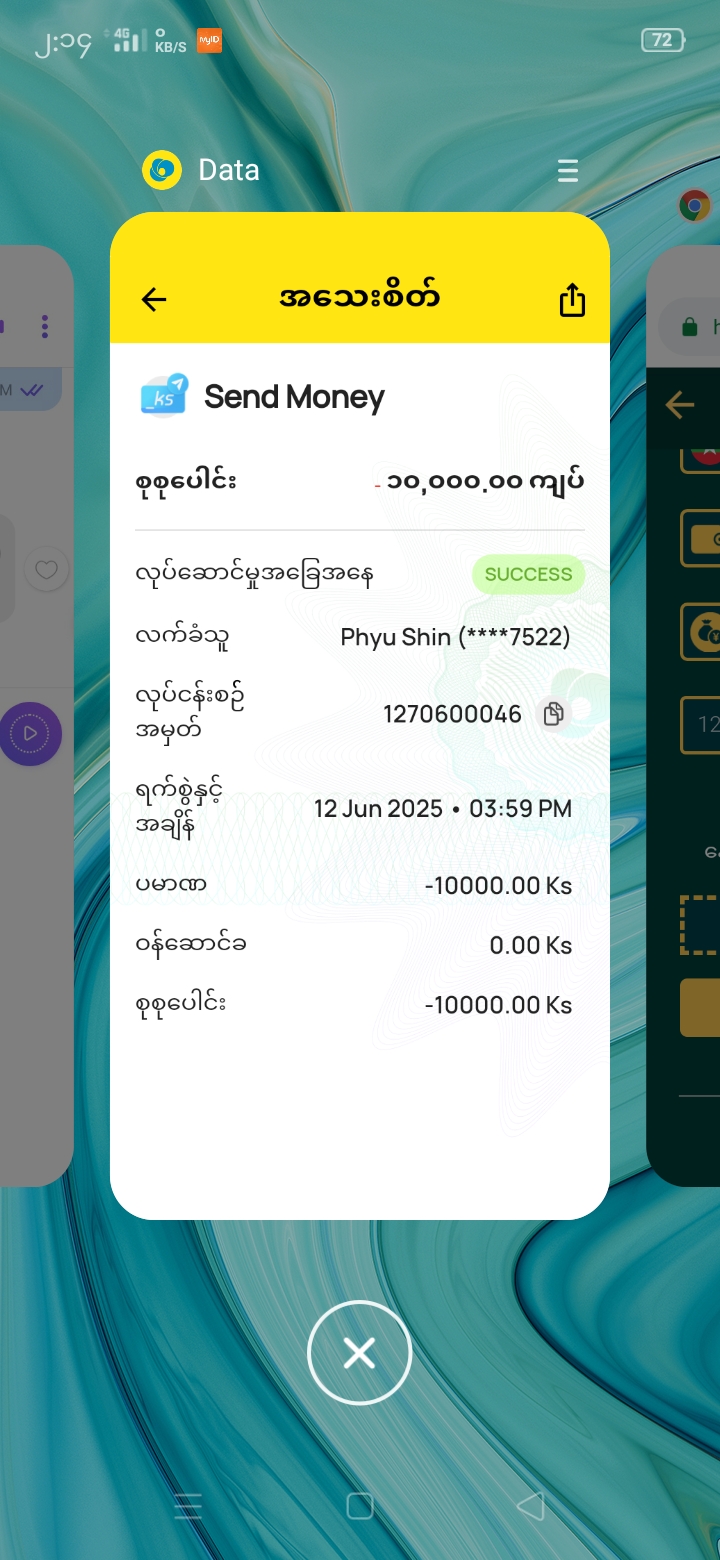Close all recent apps
The image size is (720, 1560).
[359, 1354]
